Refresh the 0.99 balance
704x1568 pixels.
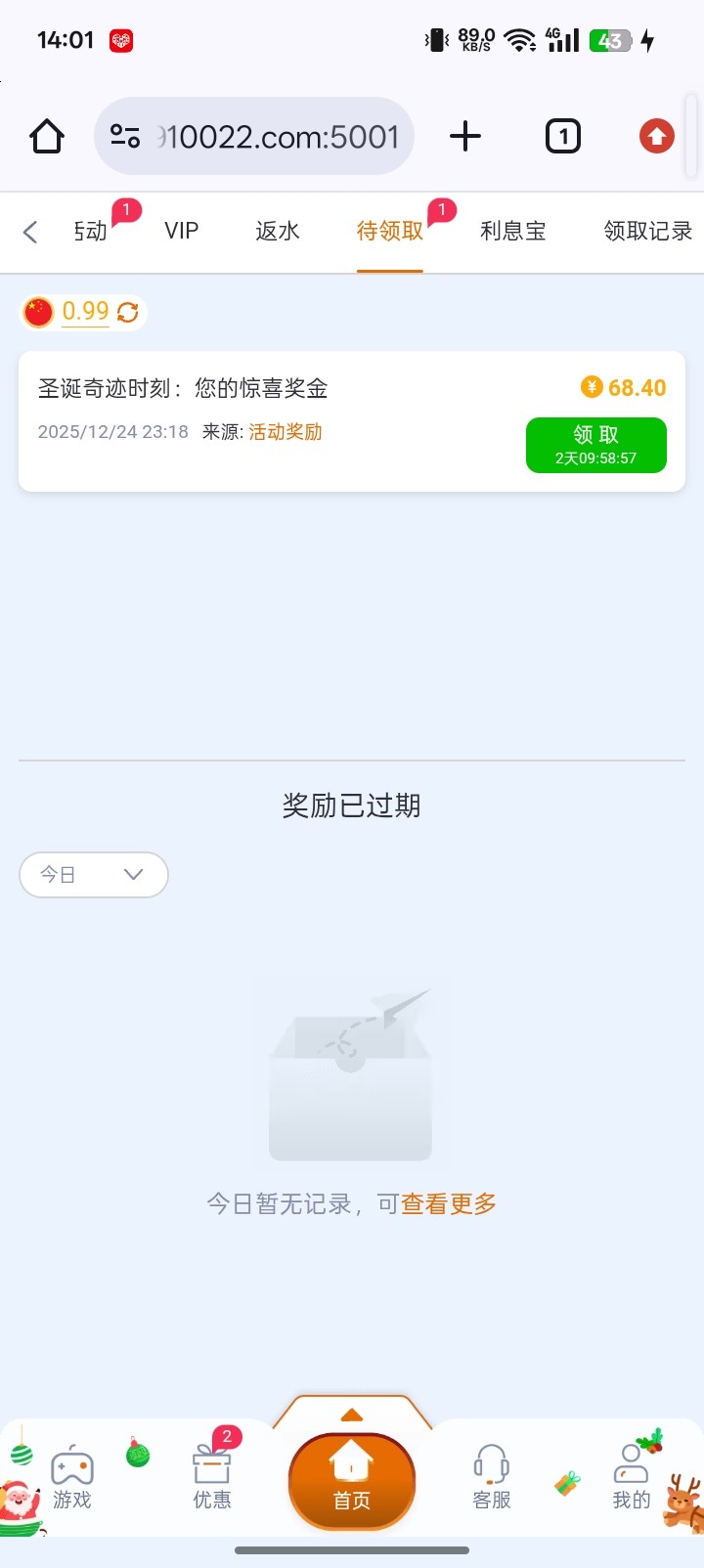pos(128,312)
